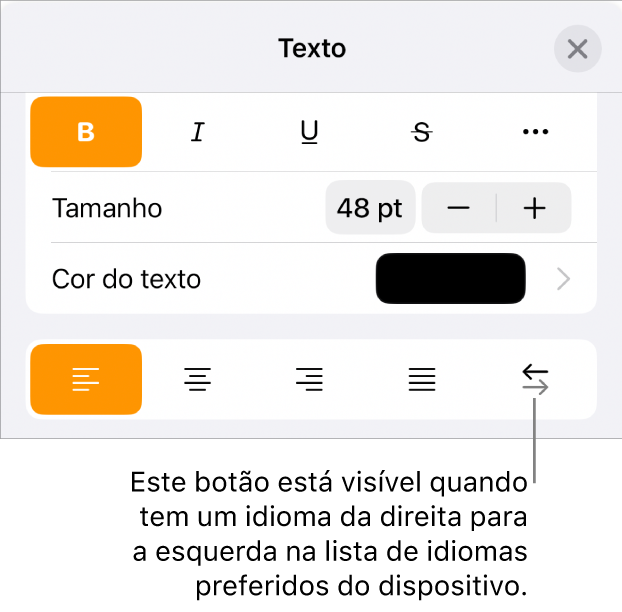
Task: Align text to the right
Action: pos(310,379)
